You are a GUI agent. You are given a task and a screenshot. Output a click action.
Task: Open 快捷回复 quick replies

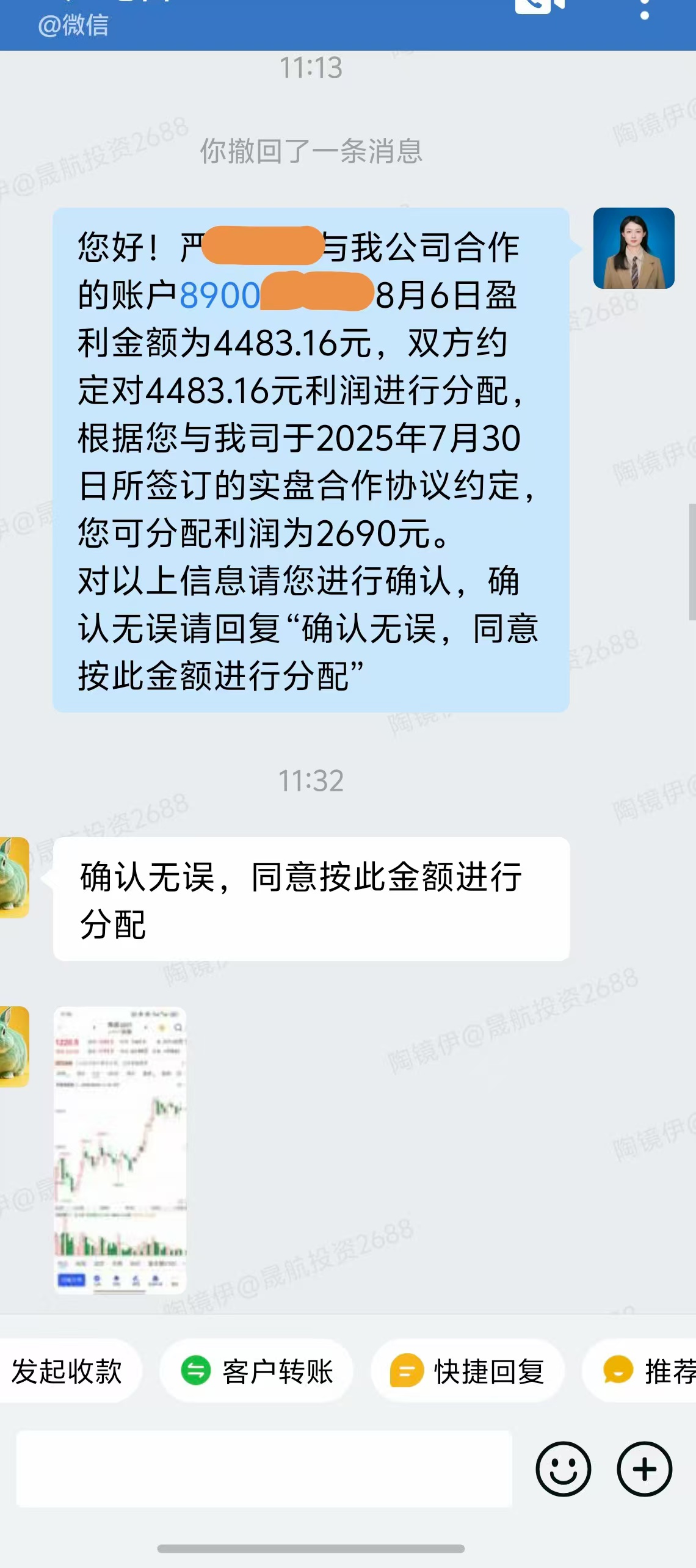click(468, 1371)
